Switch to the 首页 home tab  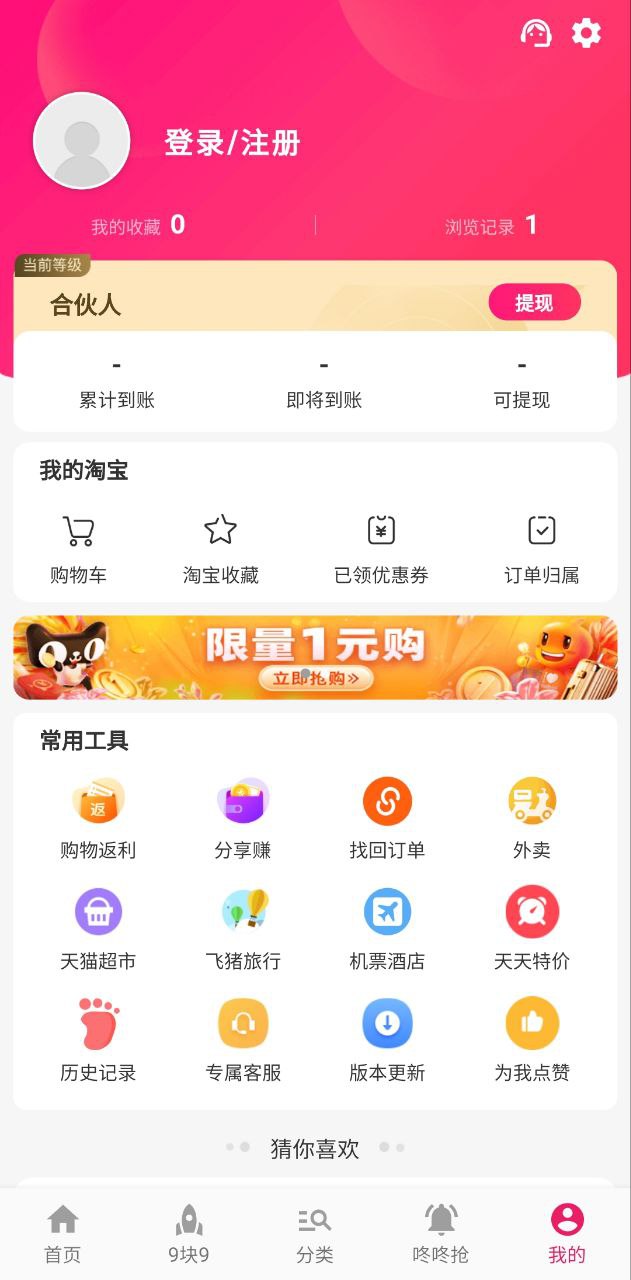(63, 1234)
